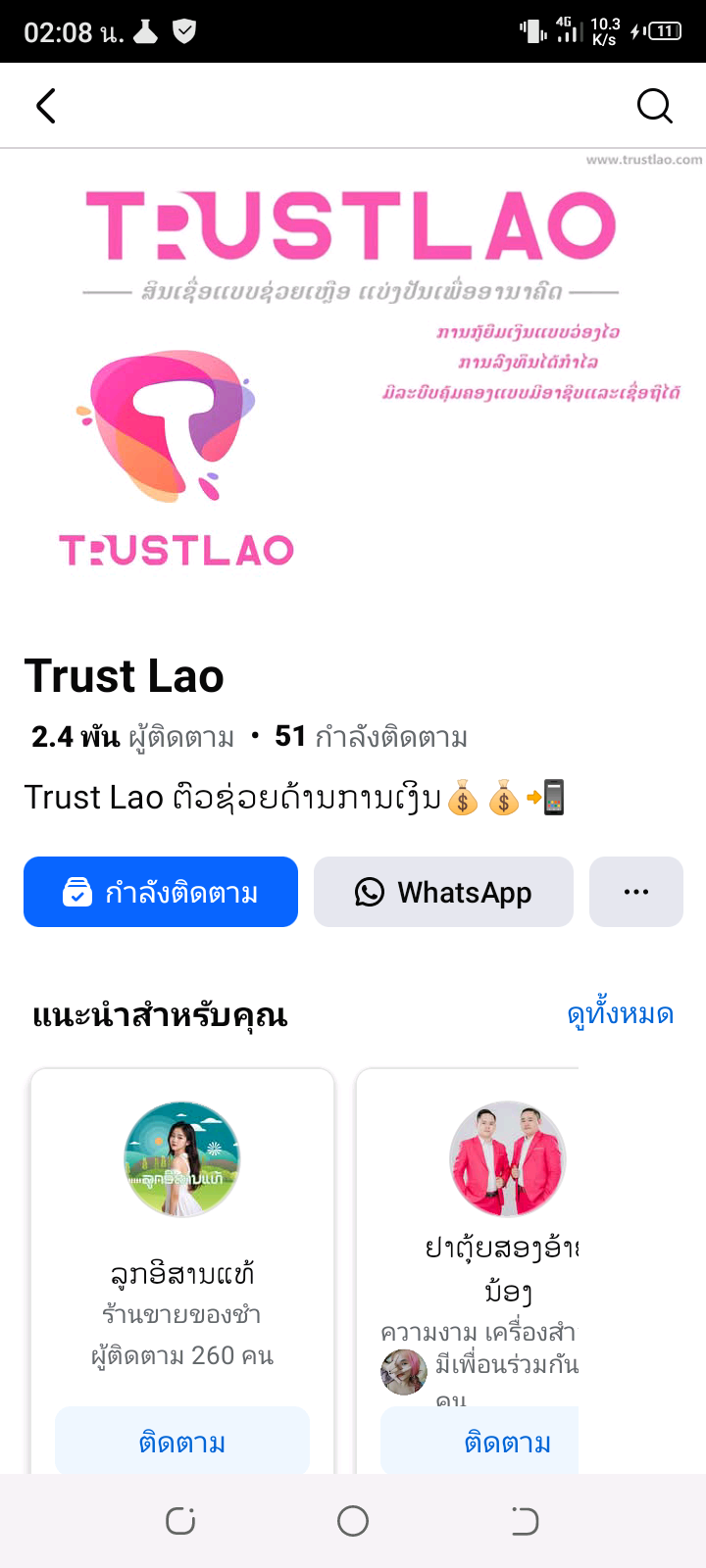
Task: Tap the กำลังติดตาม following button
Action: (x=161, y=892)
